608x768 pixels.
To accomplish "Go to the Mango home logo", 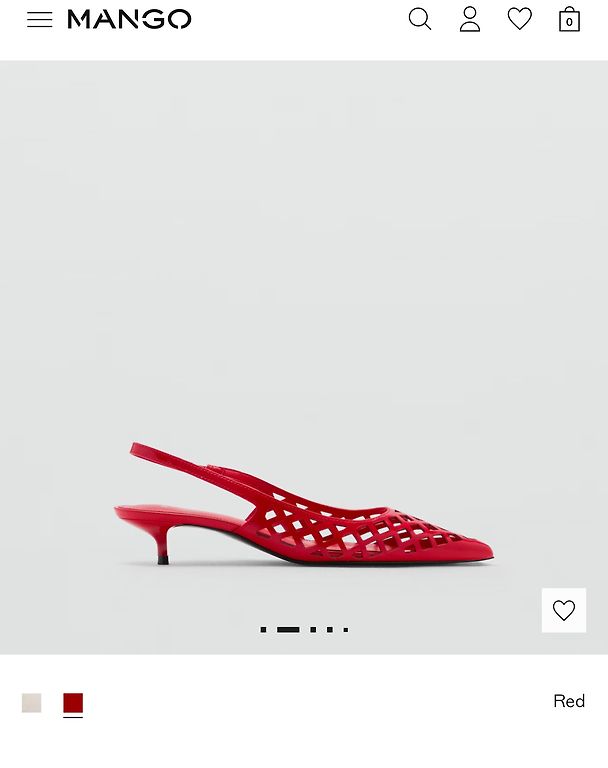I will 129,19.
